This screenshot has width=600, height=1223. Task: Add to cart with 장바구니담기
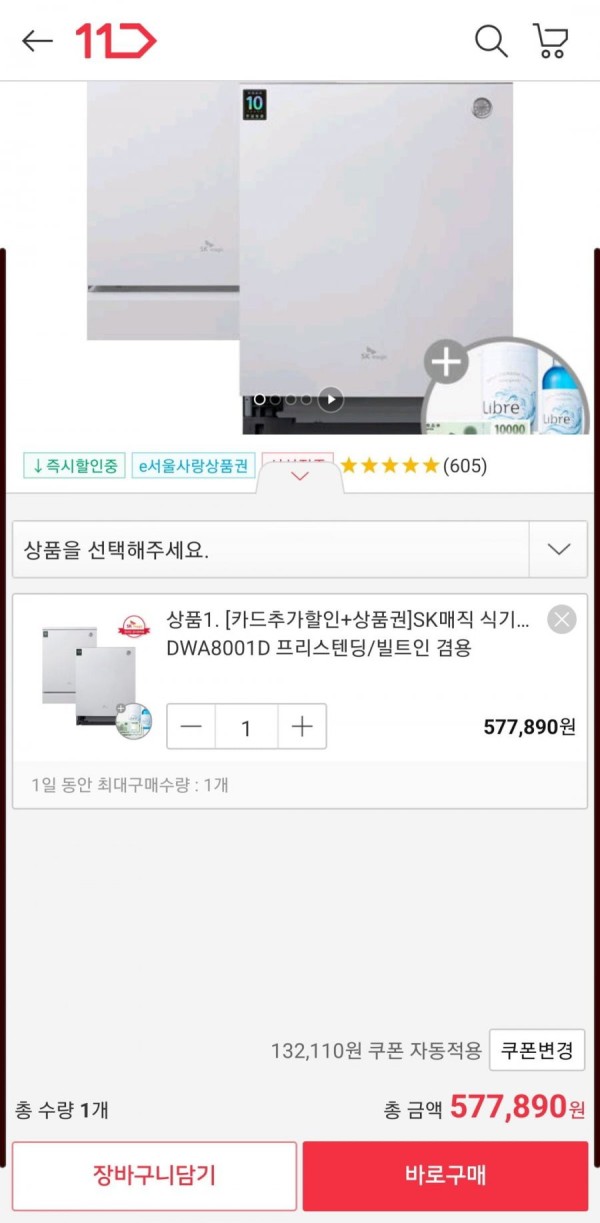pos(155,1175)
